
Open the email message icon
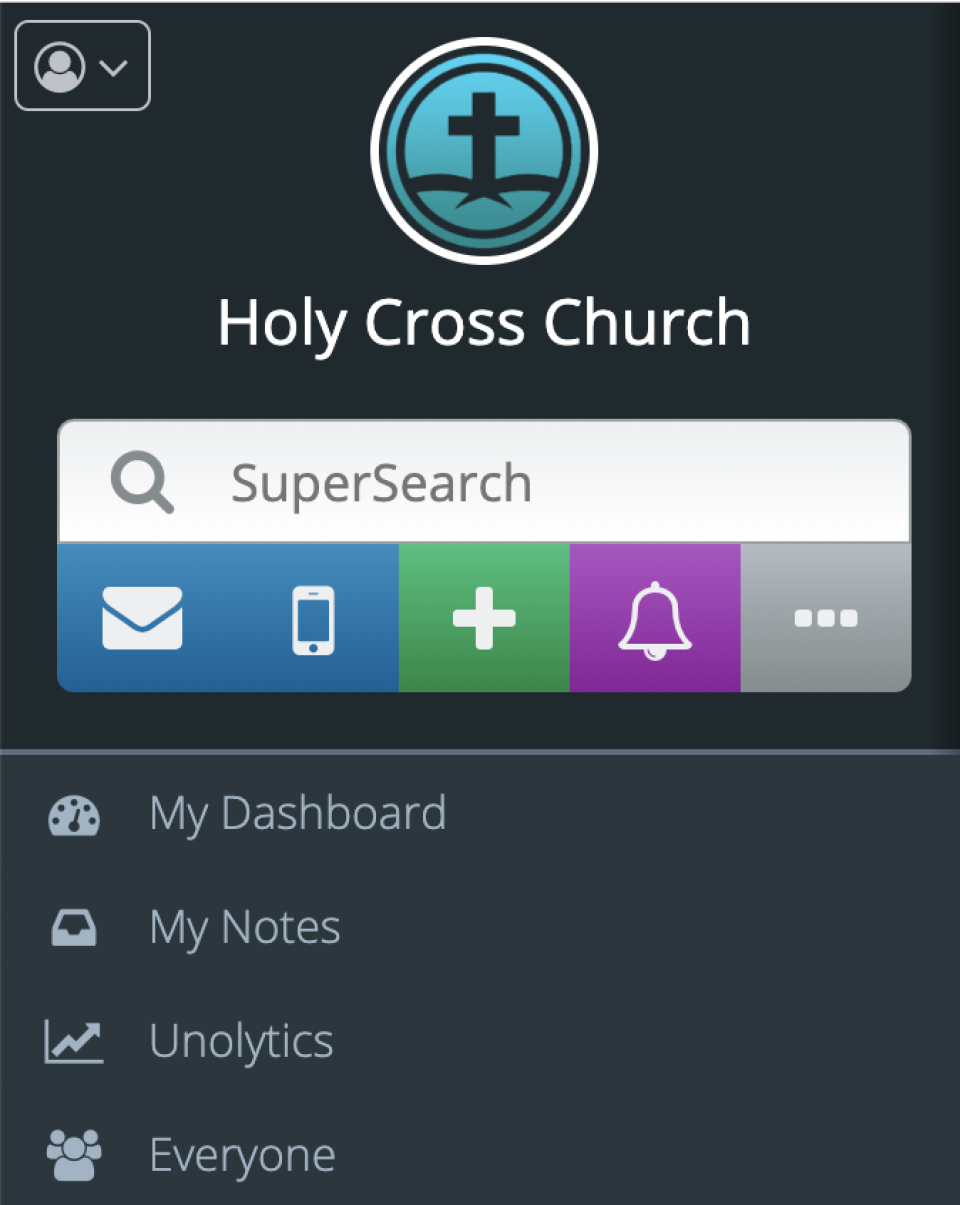tap(141, 617)
